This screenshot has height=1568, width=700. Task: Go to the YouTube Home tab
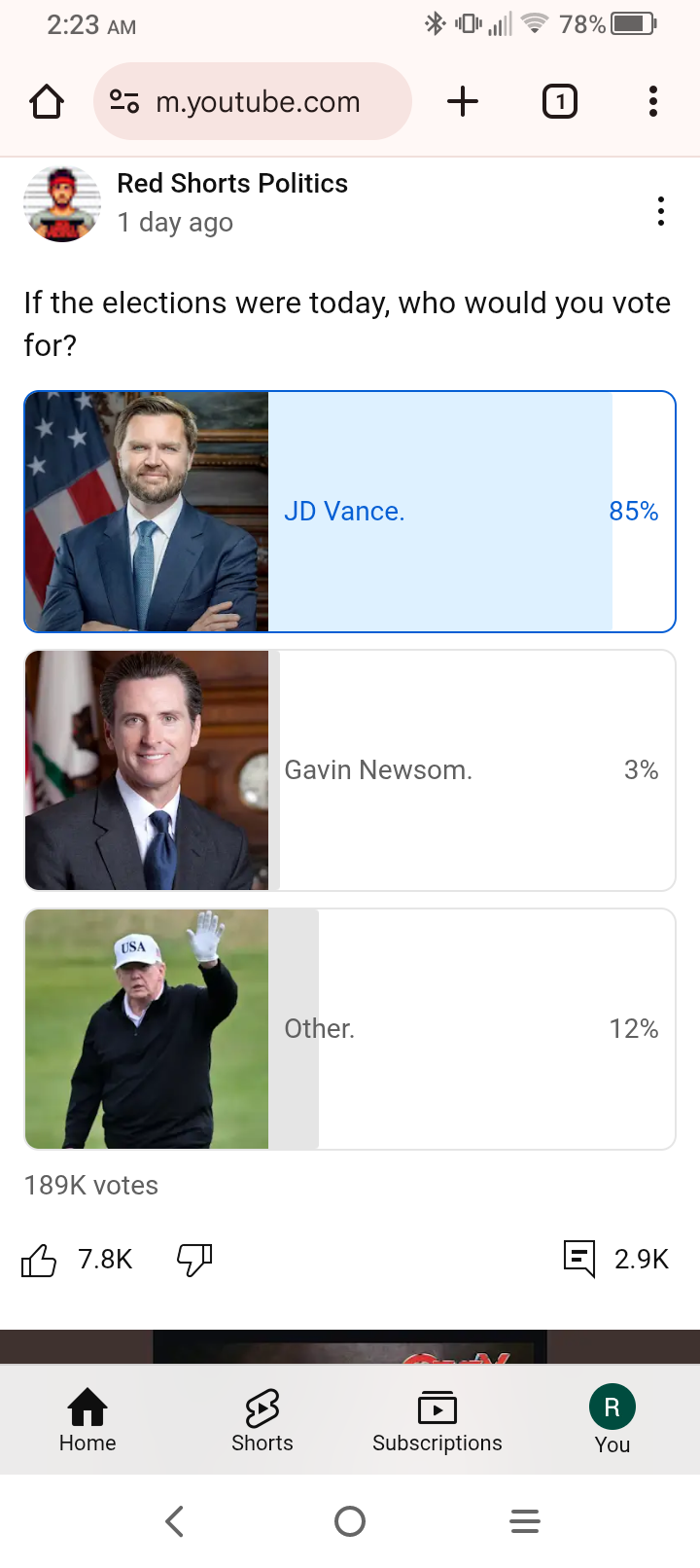[x=87, y=1420]
